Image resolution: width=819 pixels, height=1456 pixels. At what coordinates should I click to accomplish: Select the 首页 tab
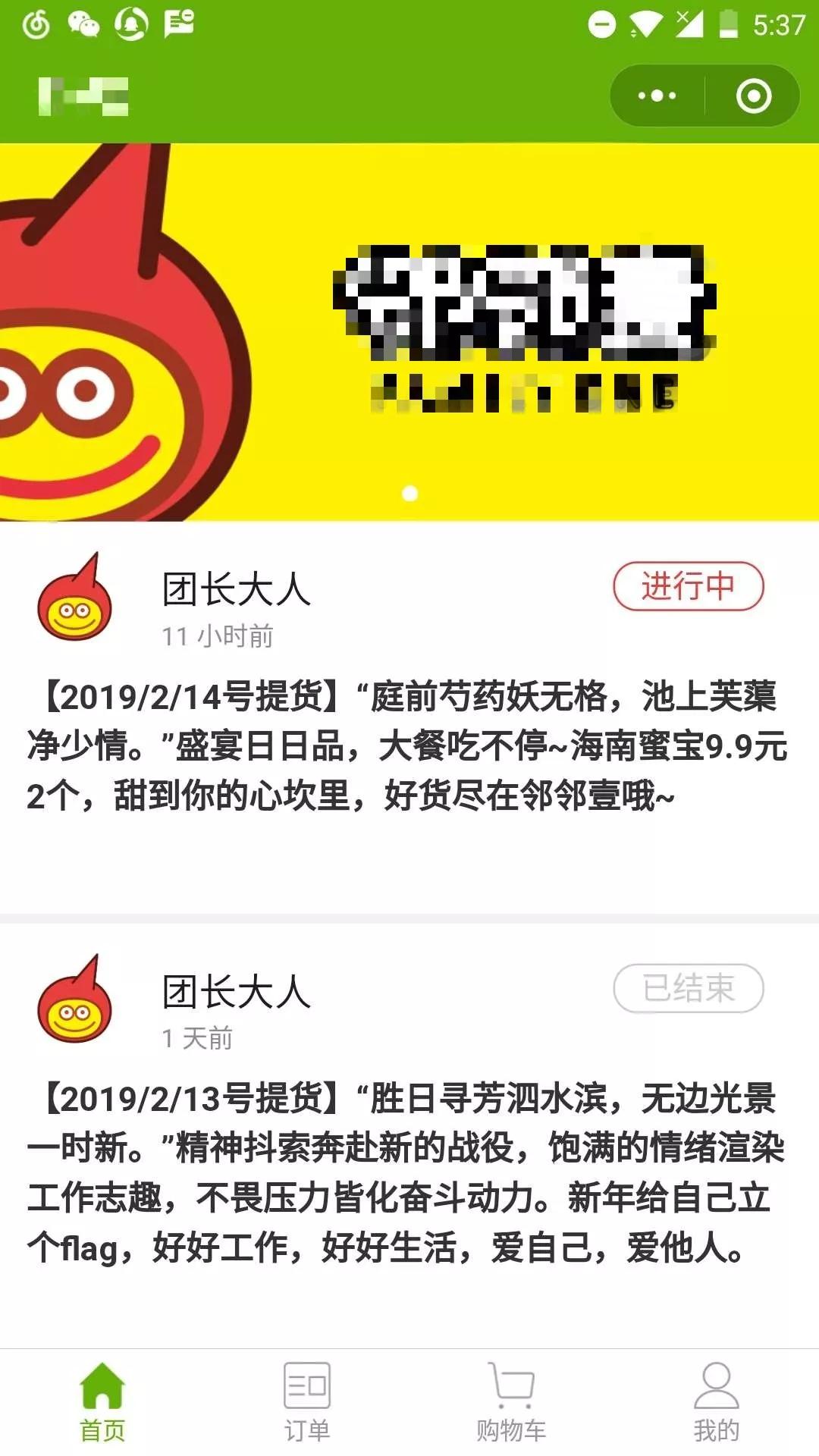pos(102,1401)
